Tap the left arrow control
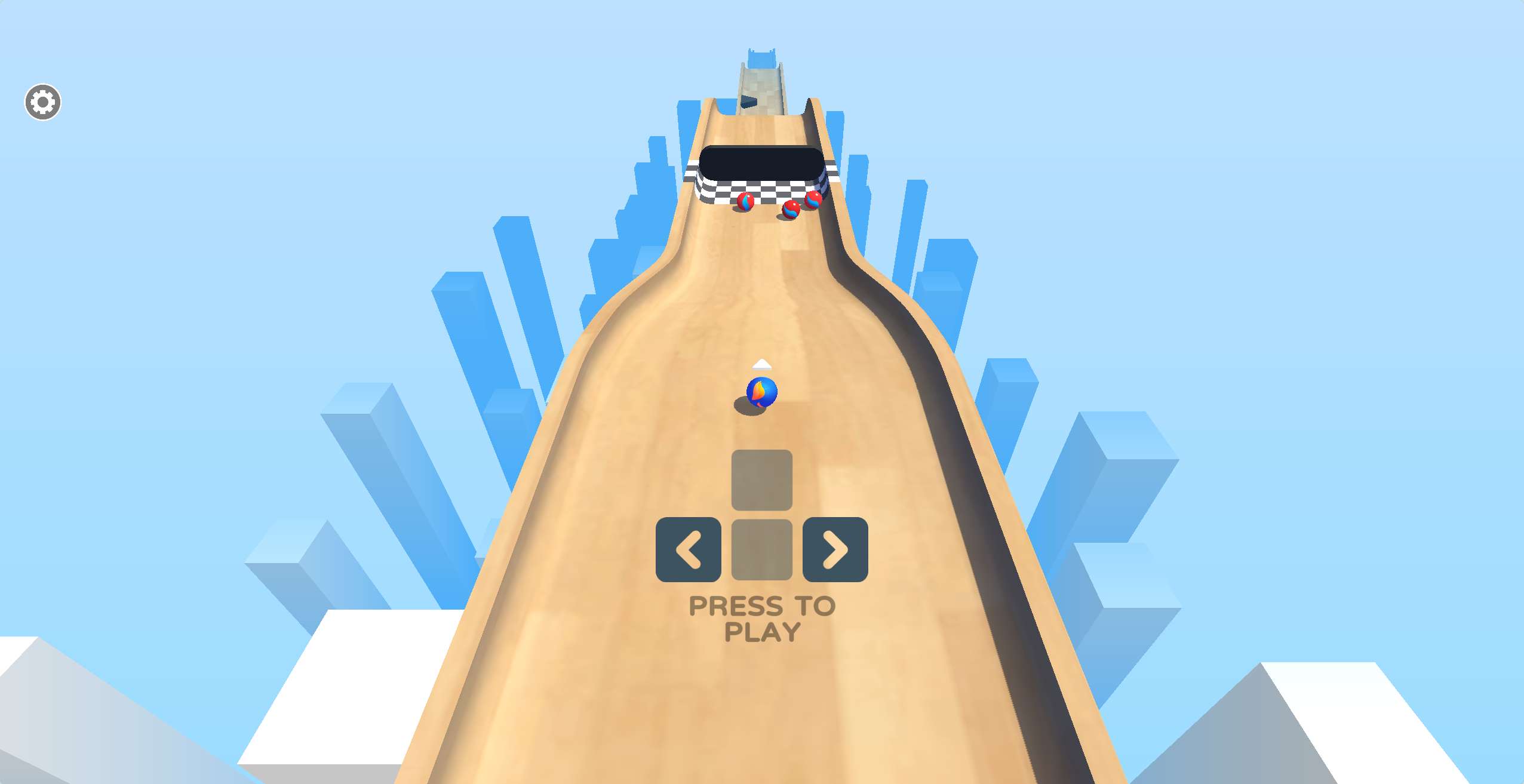The height and width of the screenshot is (784, 1524). [688, 549]
